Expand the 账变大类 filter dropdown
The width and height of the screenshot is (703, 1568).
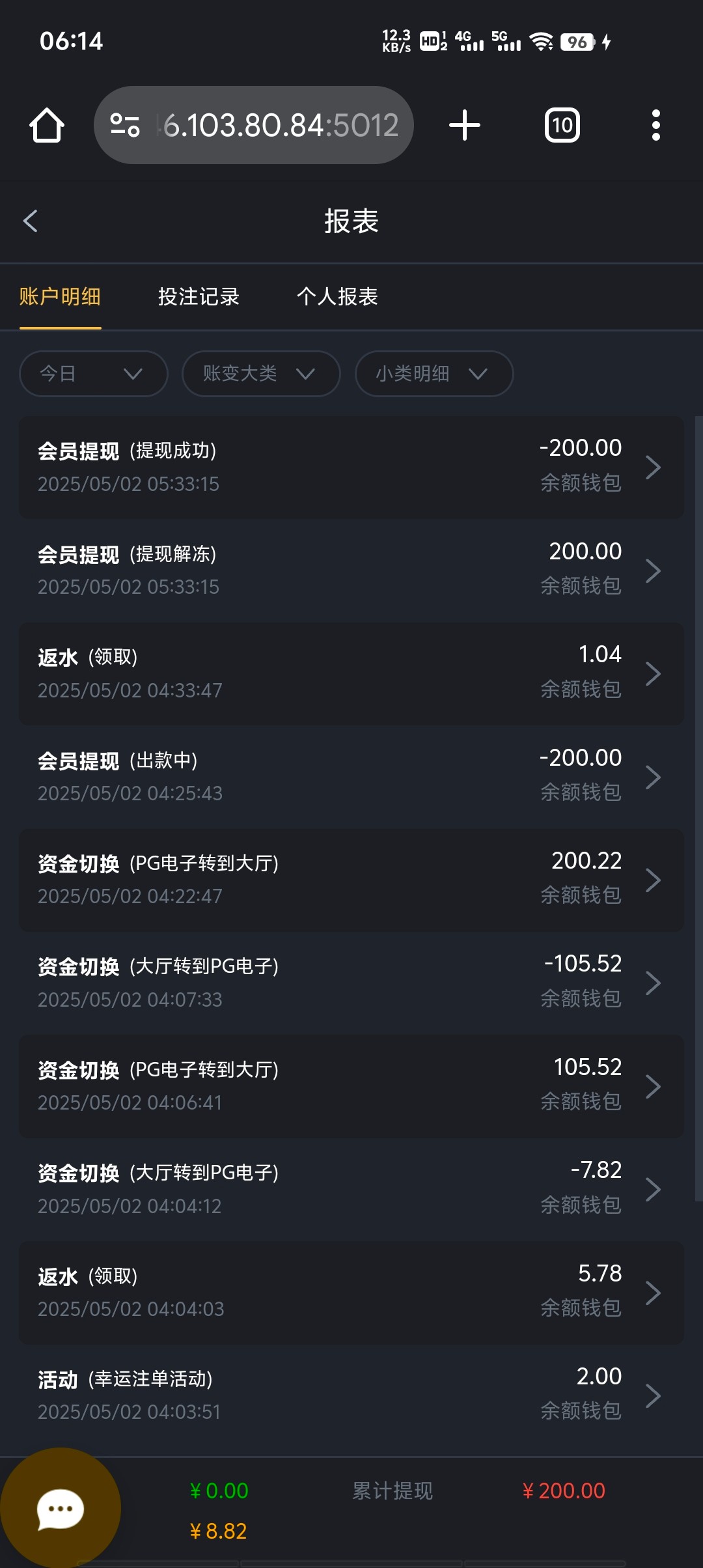click(260, 374)
